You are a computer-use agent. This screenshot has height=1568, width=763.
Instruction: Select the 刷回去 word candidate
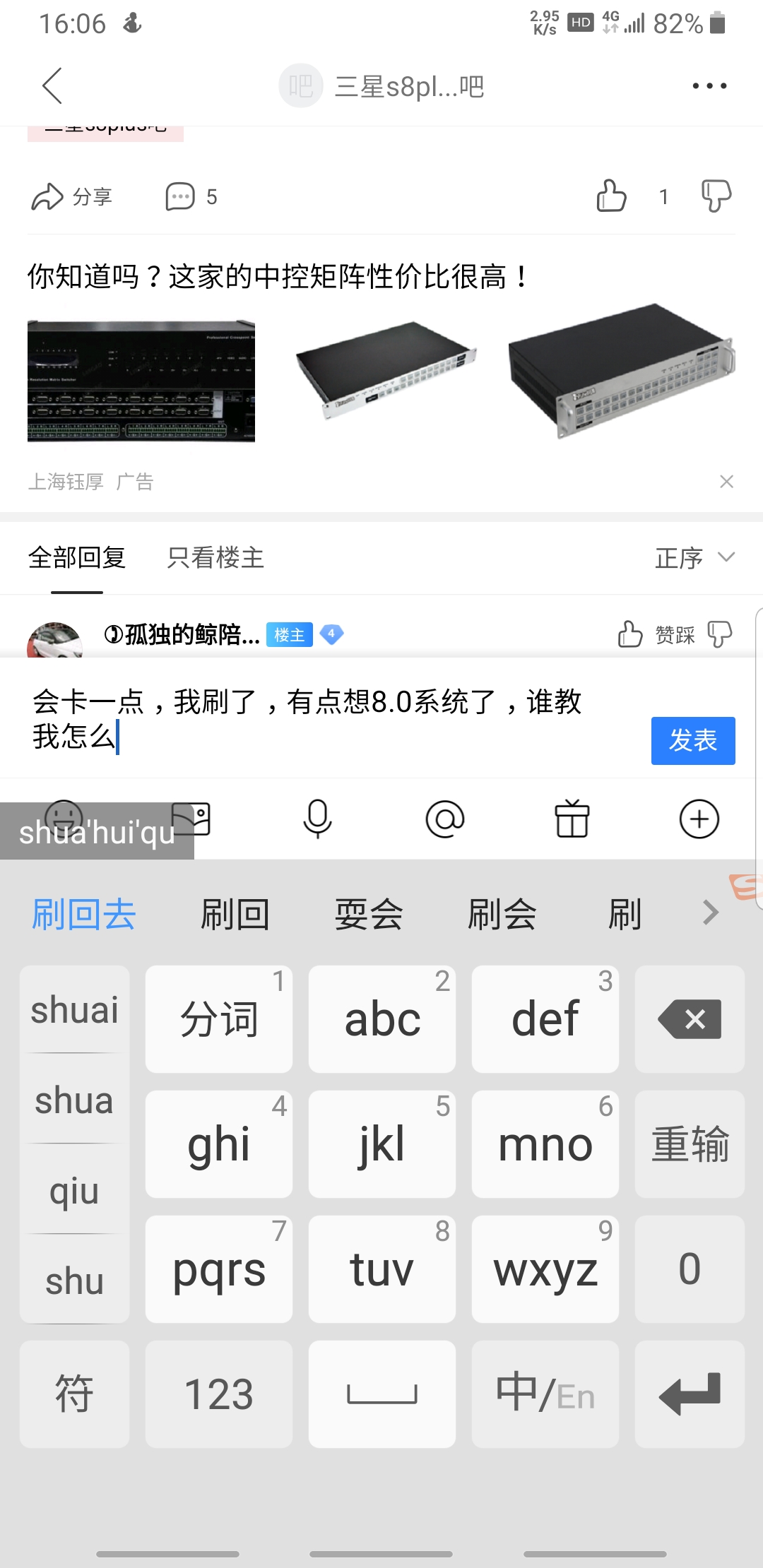(x=84, y=915)
